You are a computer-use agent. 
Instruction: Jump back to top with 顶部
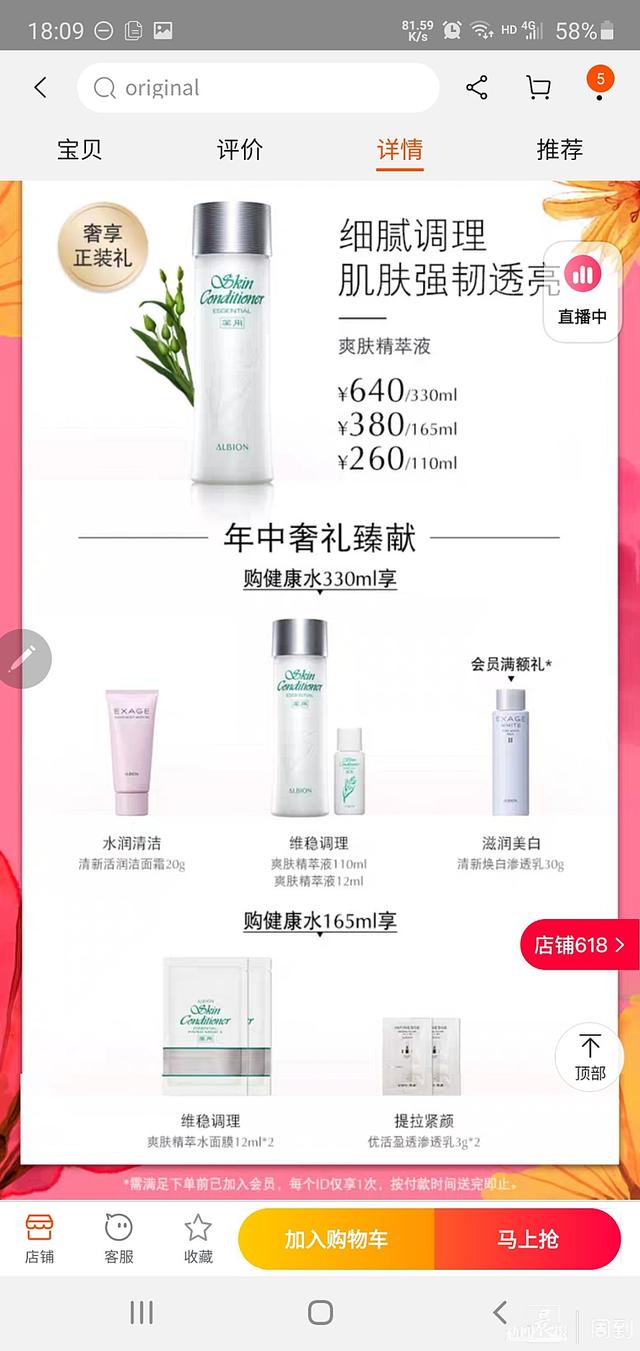click(590, 1057)
